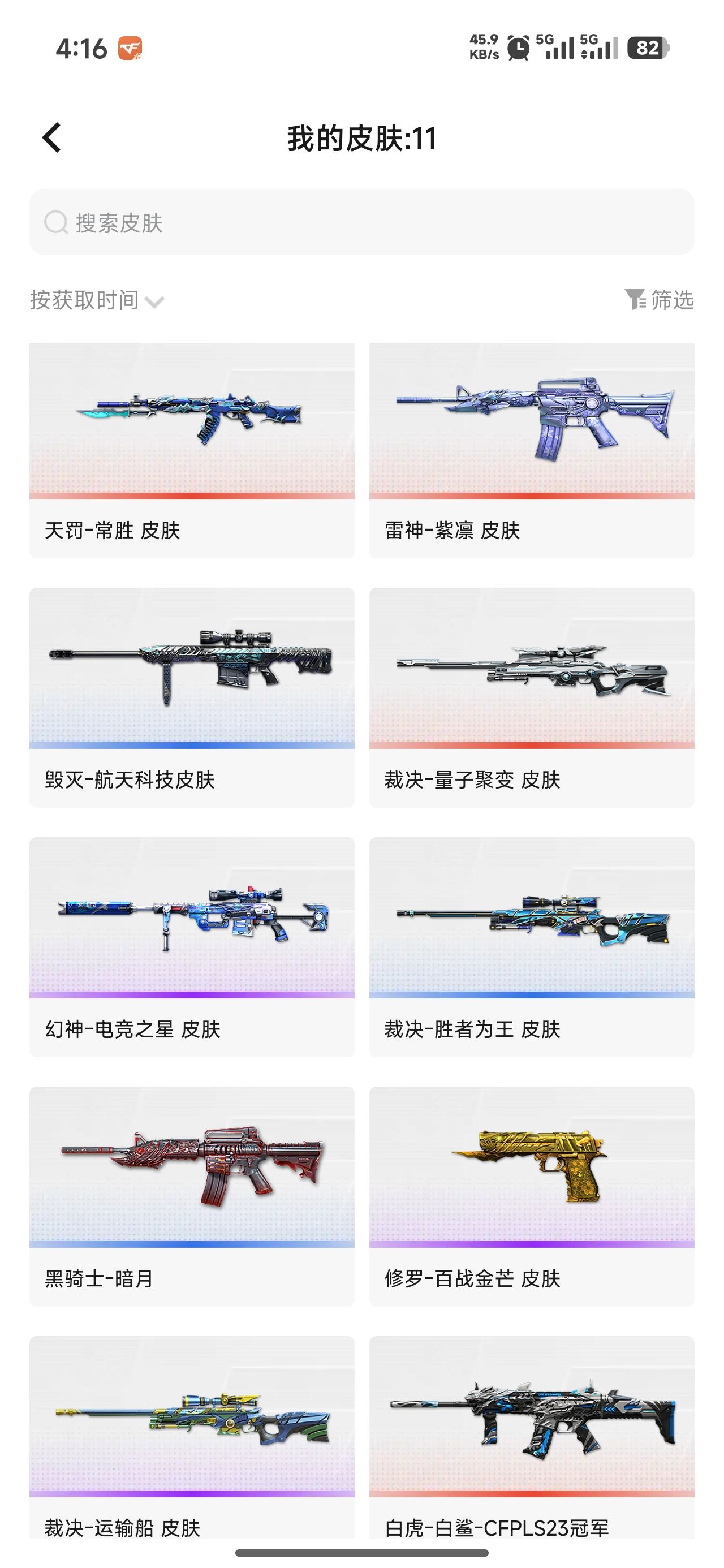Image resolution: width=724 pixels, height=1568 pixels.
Task: Select the 修罗-百战金芒 皮肤 card
Action: pos(532,1196)
